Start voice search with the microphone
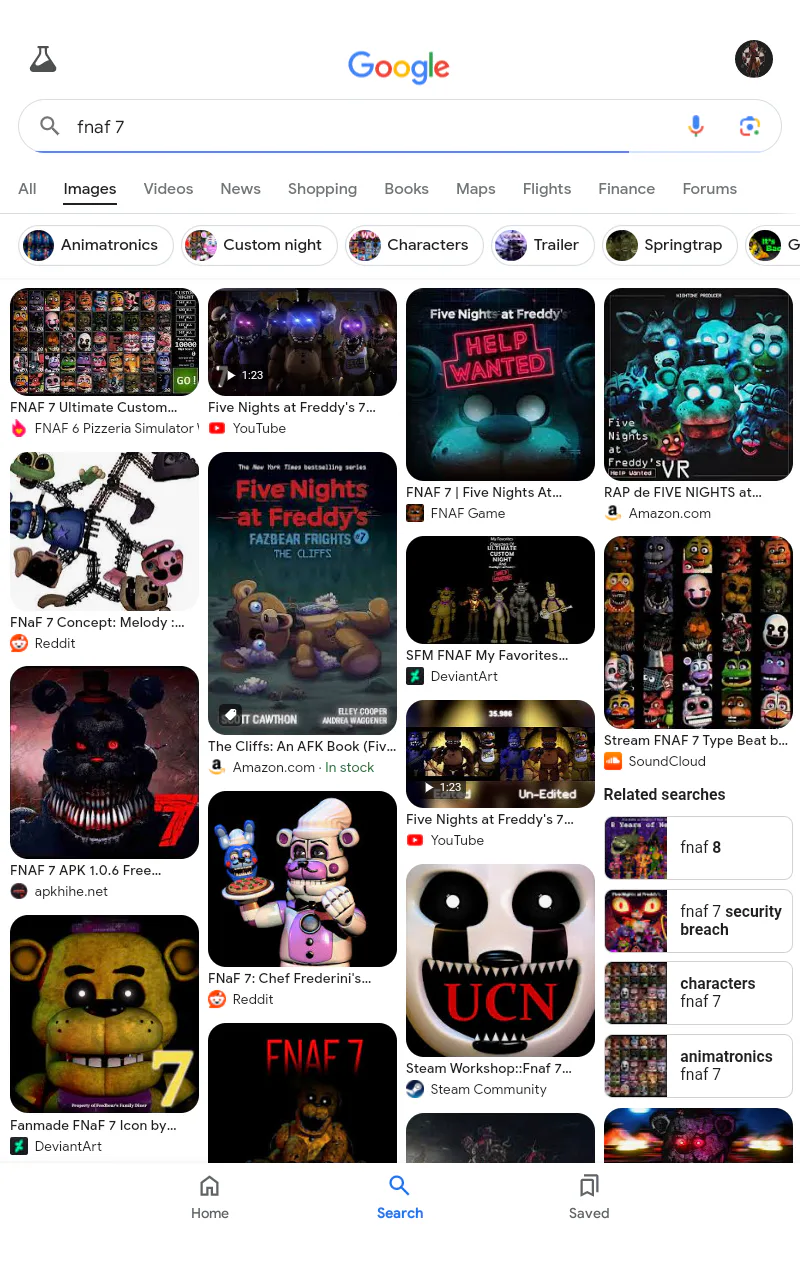Image resolution: width=800 pixels, height=1280 pixels. [696, 126]
